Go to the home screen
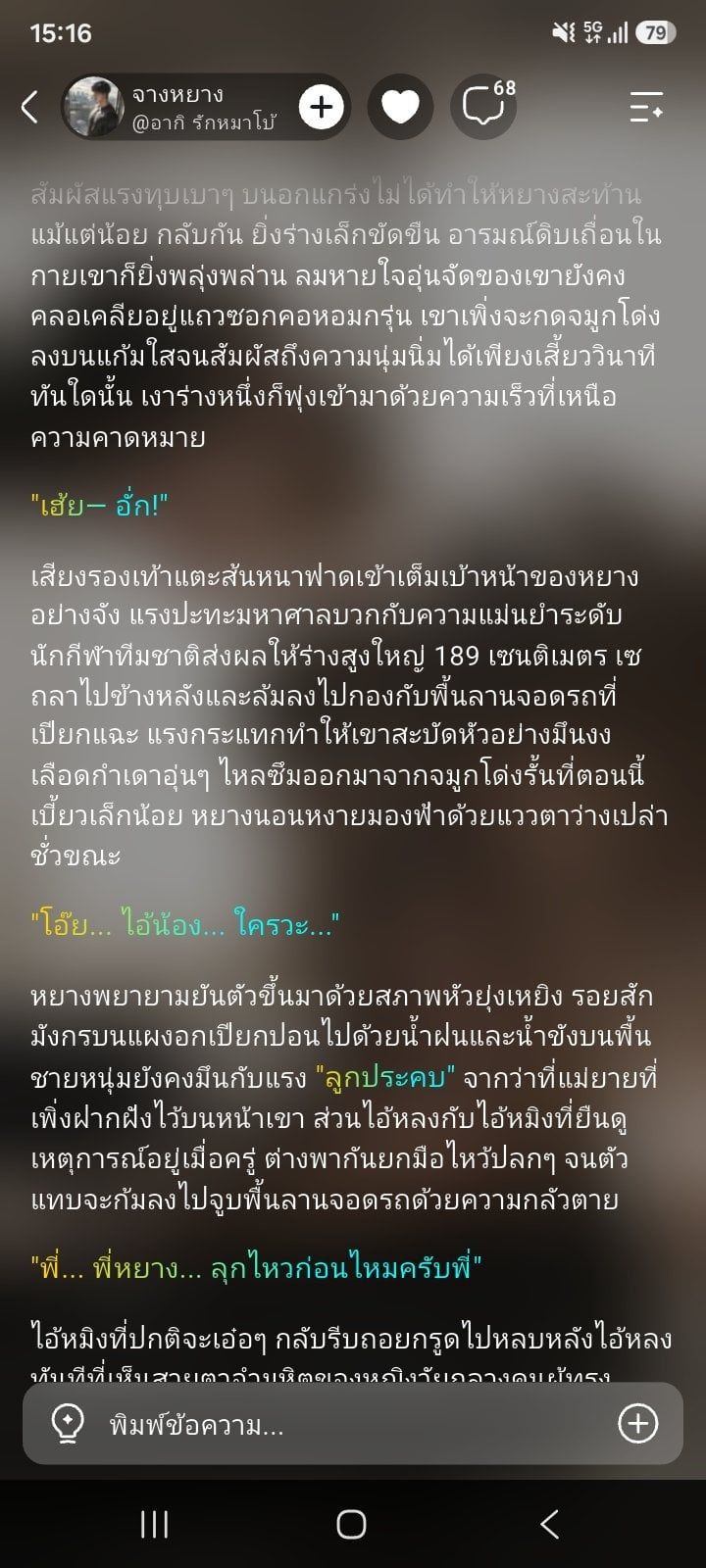 351,1524
